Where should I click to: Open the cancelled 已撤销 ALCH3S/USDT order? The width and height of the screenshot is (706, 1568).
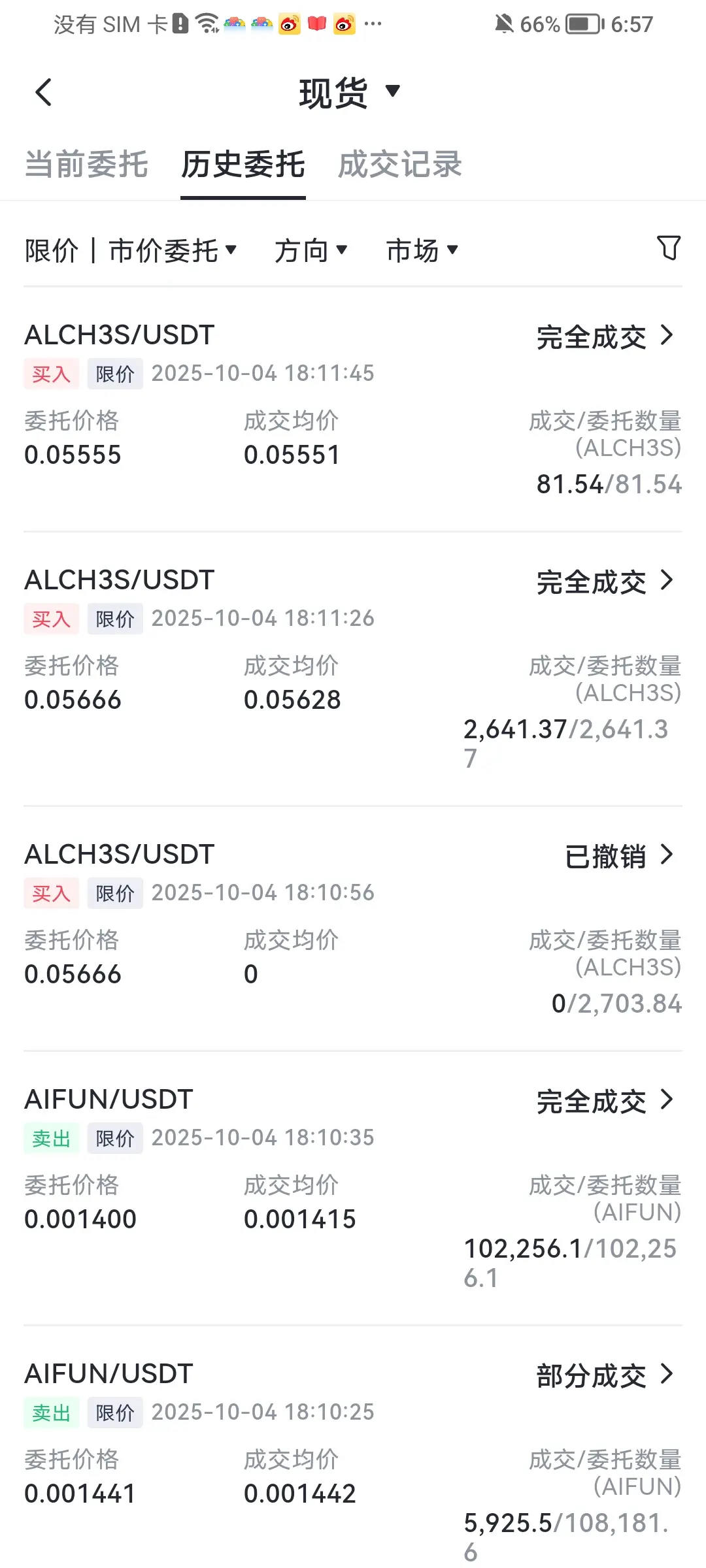(618, 856)
